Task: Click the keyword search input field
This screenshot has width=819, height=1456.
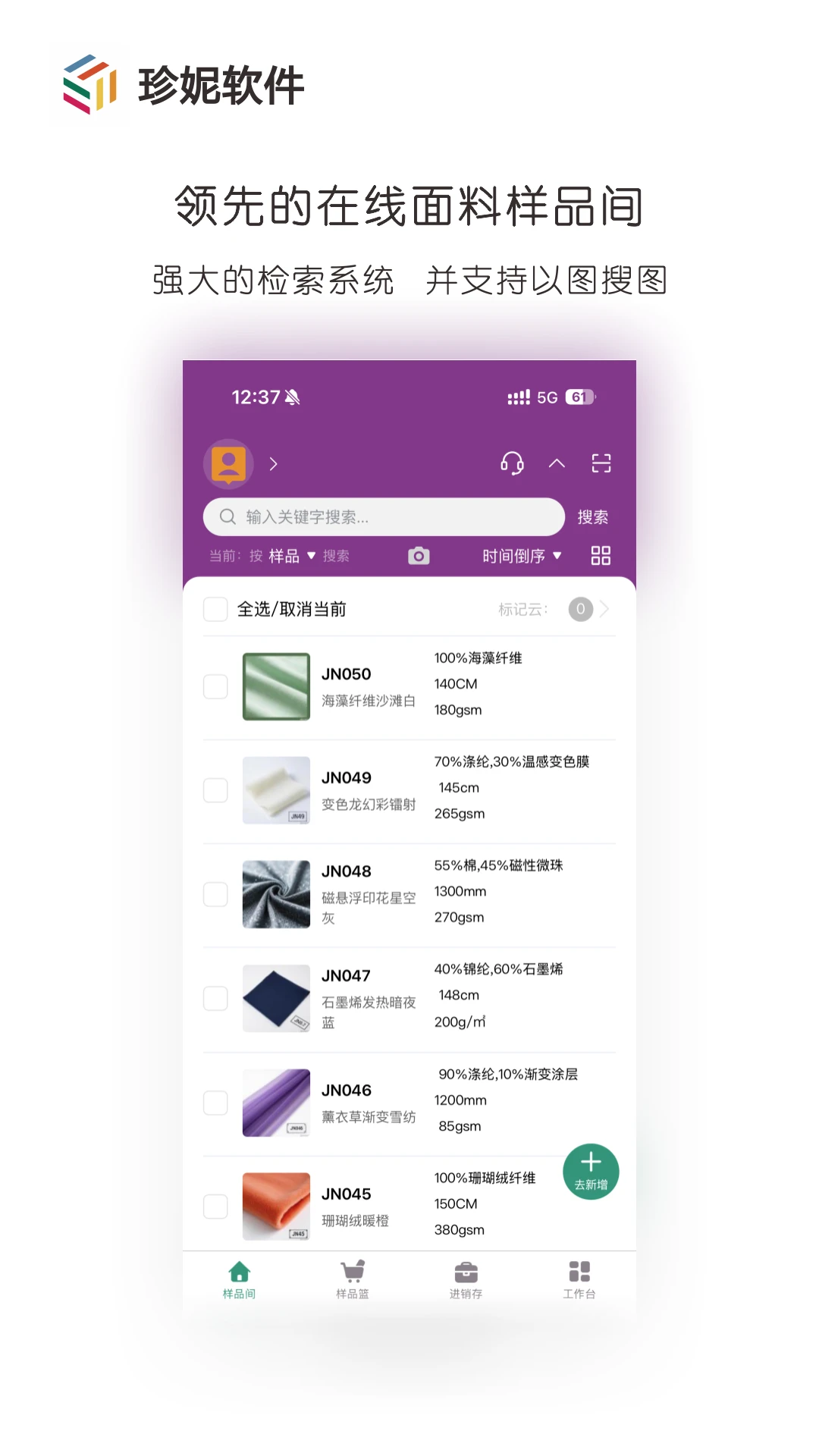Action: point(383,516)
